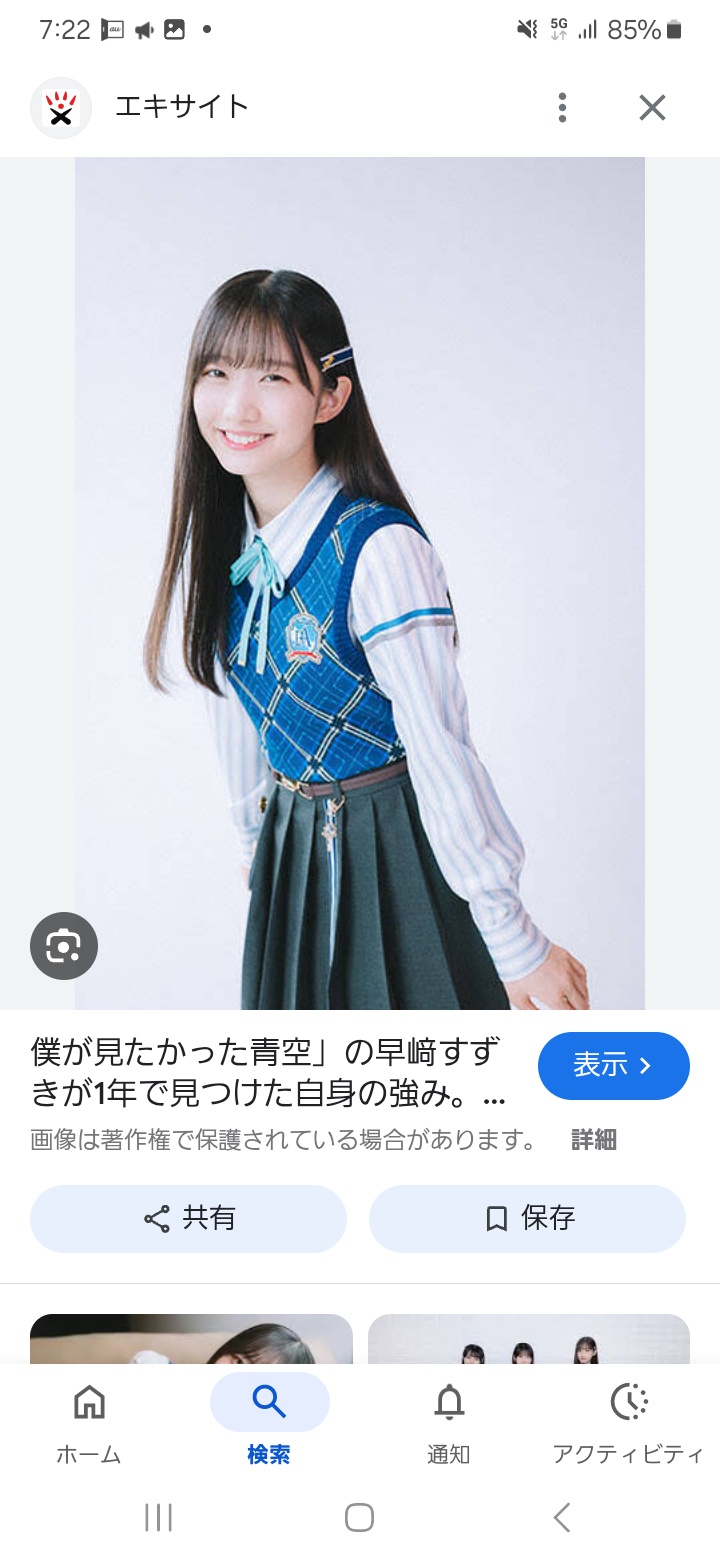
Task: Go to the ホーム tab
Action: pos(89,1424)
